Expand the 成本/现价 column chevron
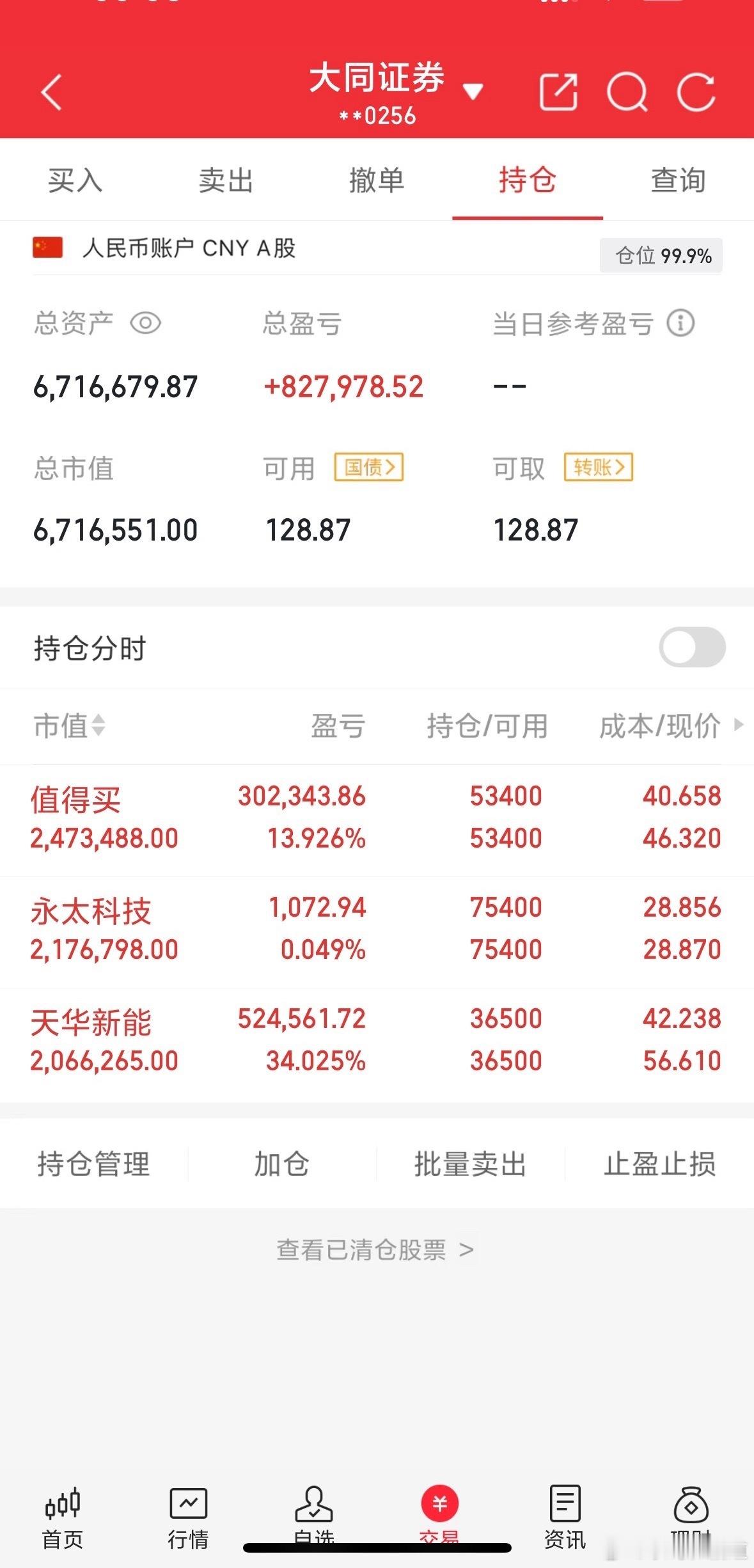 (737, 726)
